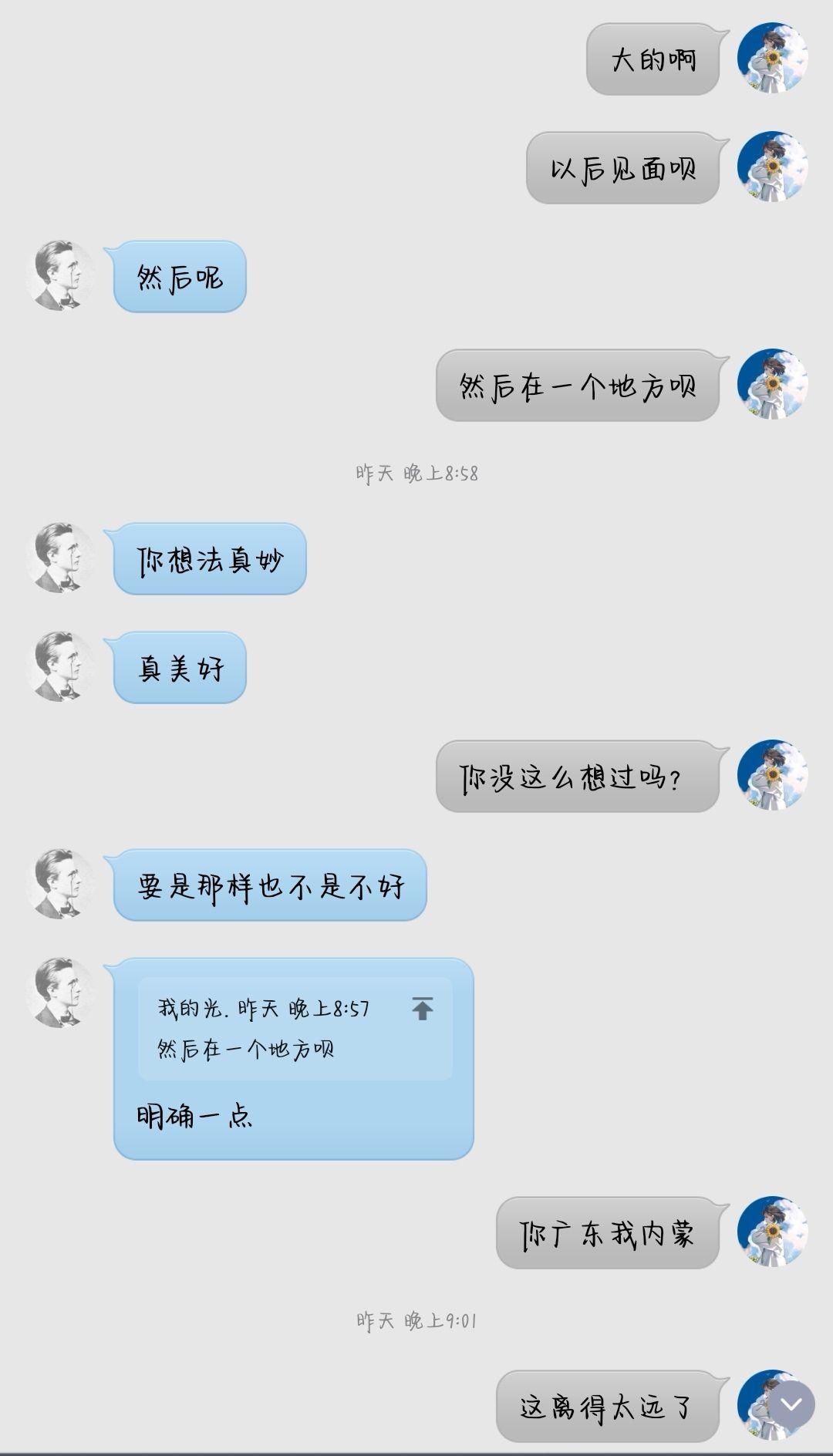Jump to the latest messages

pos(791,1404)
